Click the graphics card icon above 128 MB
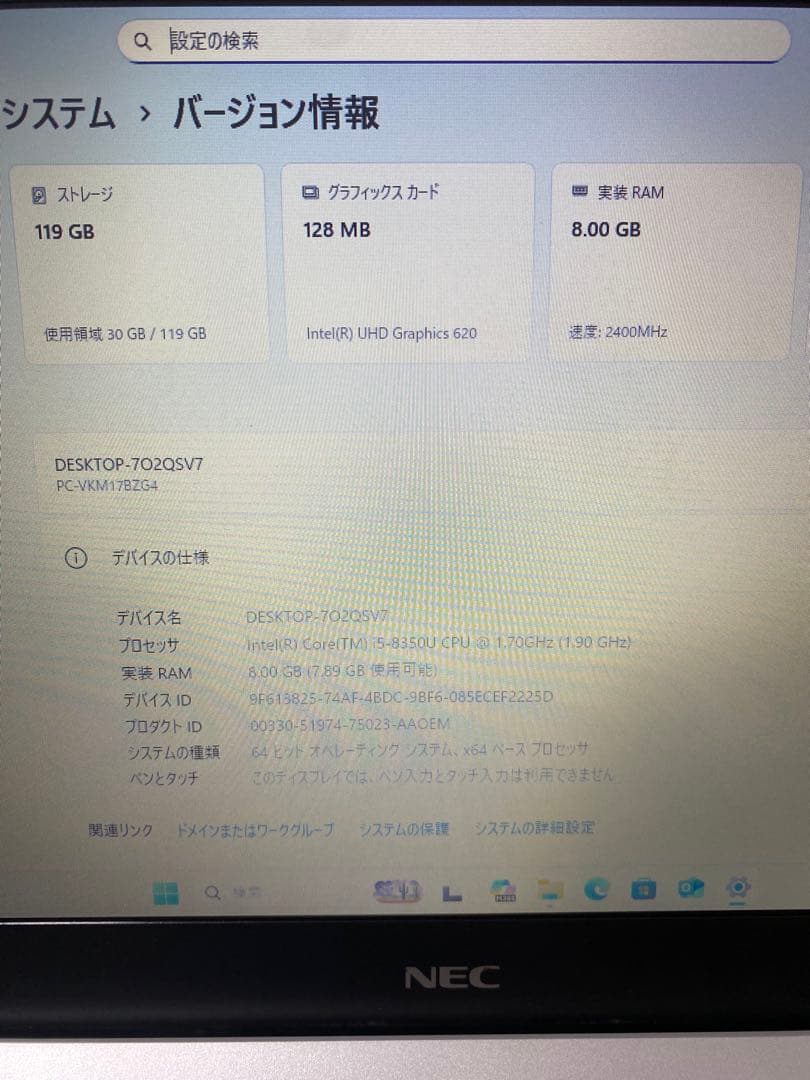 [x=310, y=192]
